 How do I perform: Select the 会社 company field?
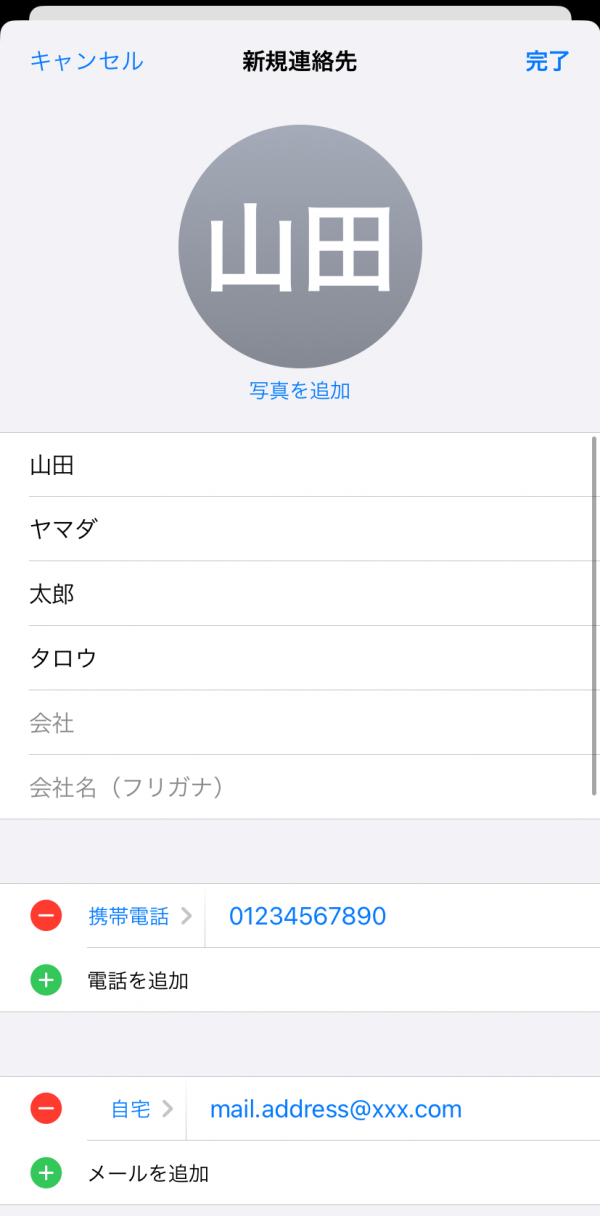(300, 723)
